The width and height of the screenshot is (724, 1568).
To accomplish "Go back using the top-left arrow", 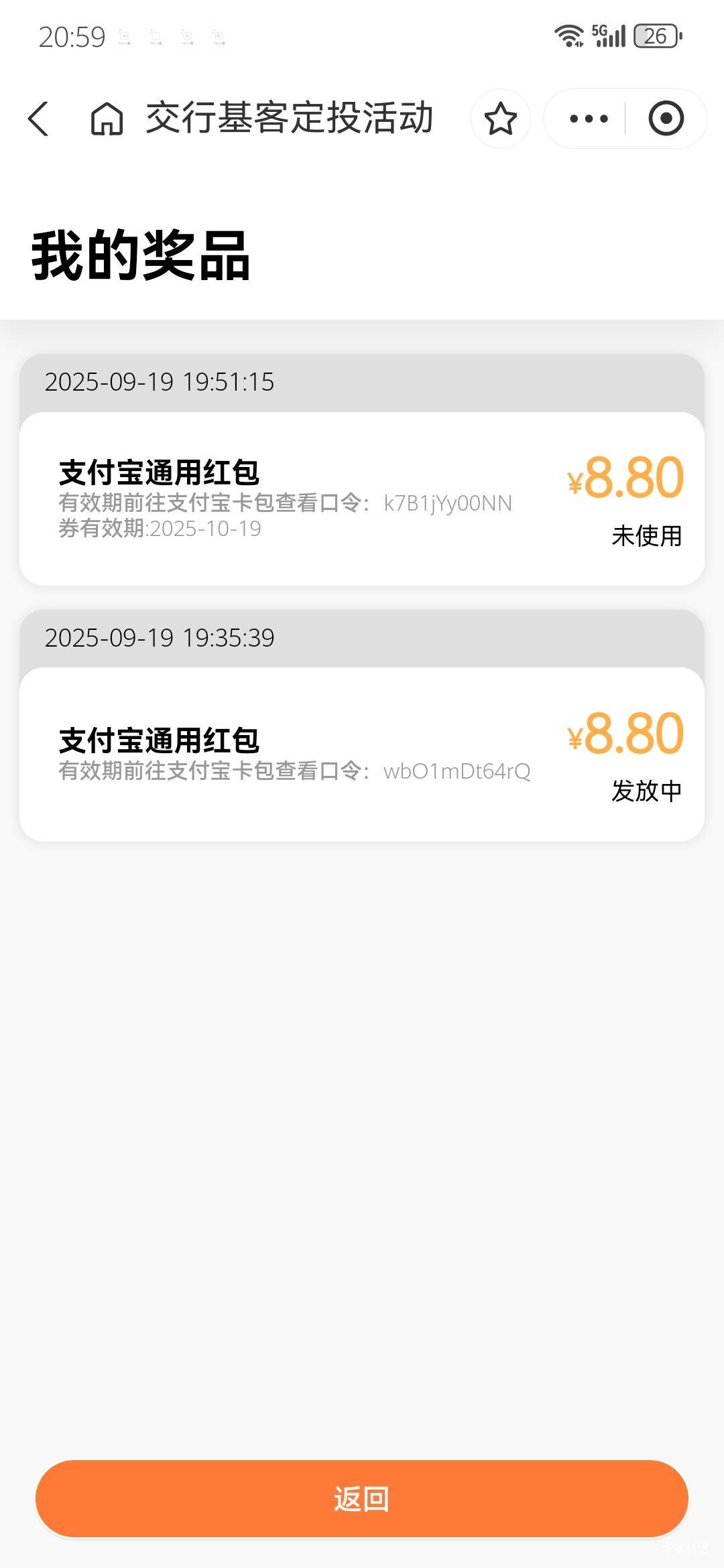I will coord(39,119).
